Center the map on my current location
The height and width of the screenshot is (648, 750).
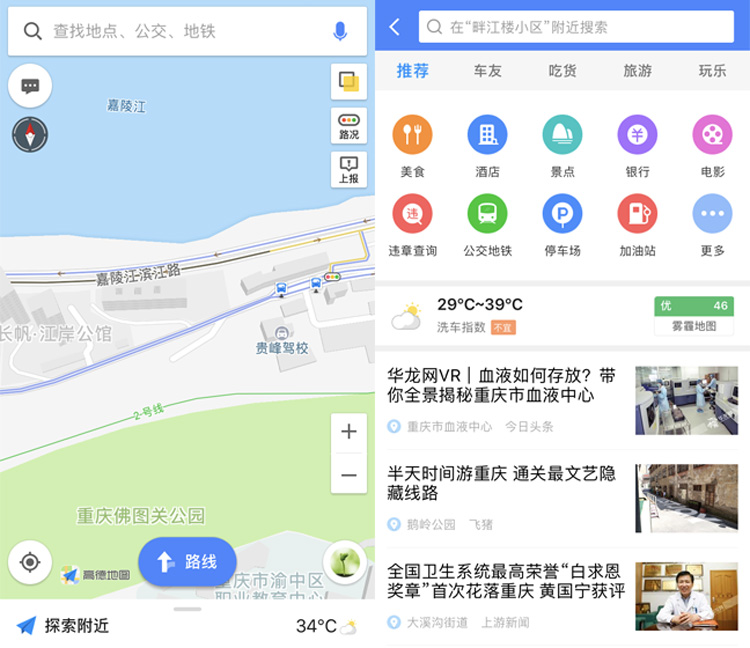pos(30,562)
